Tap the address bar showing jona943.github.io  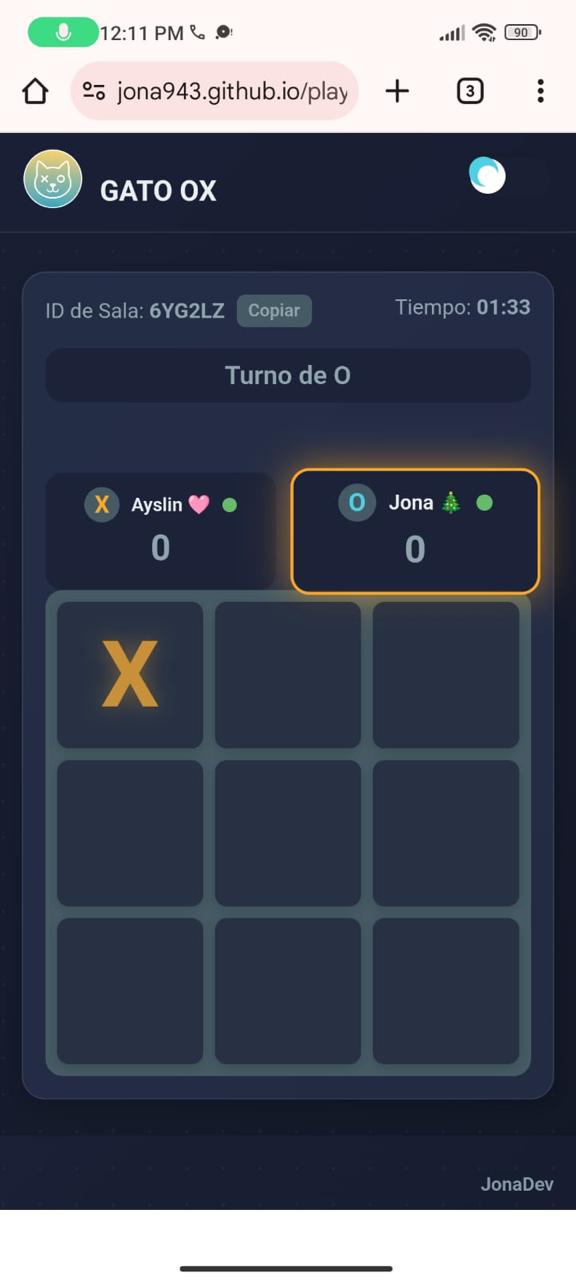pos(214,91)
